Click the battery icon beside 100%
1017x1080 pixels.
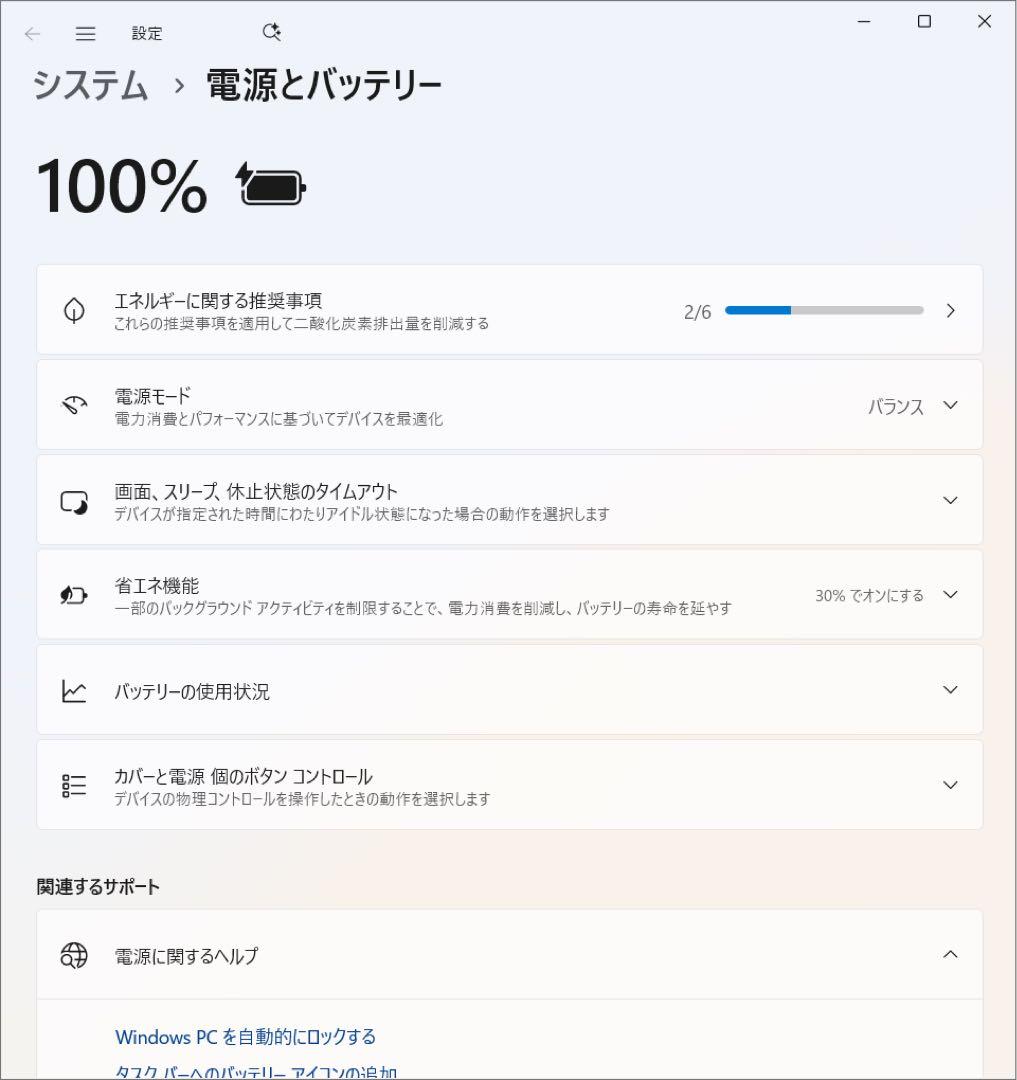click(270, 187)
